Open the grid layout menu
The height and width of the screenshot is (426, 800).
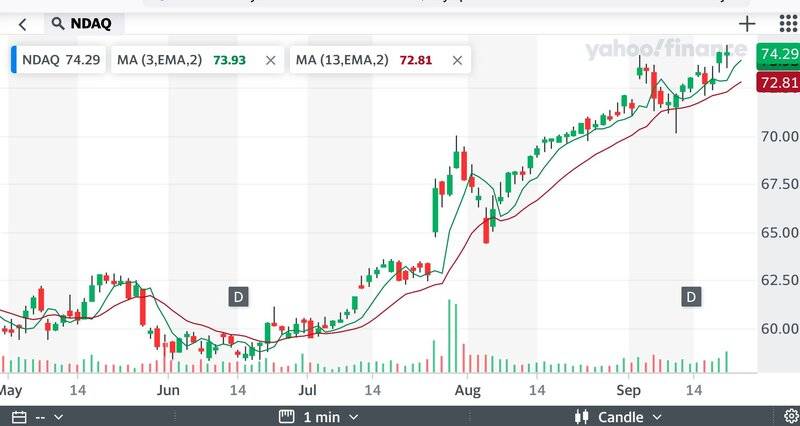[x=783, y=23]
